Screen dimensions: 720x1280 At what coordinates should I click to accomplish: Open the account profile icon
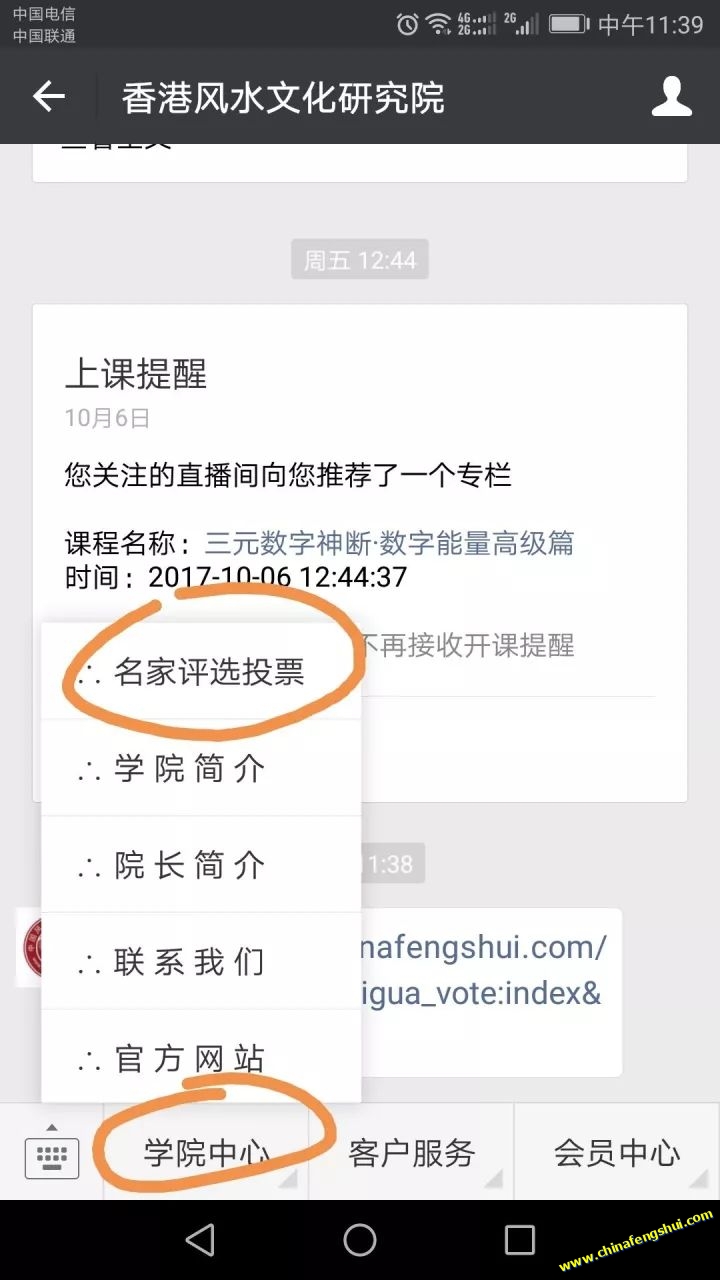pos(671,97)
